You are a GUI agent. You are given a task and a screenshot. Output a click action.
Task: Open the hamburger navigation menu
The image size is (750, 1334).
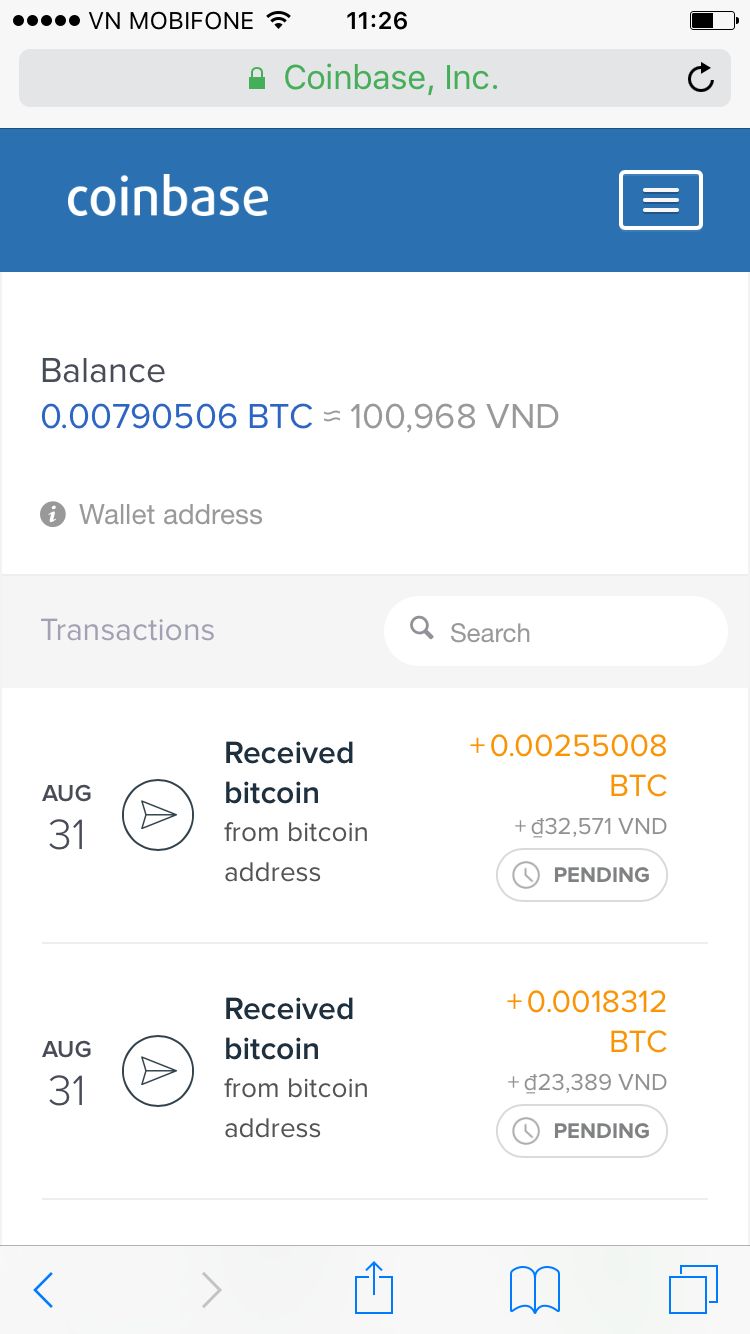click(x=660, y=200)
